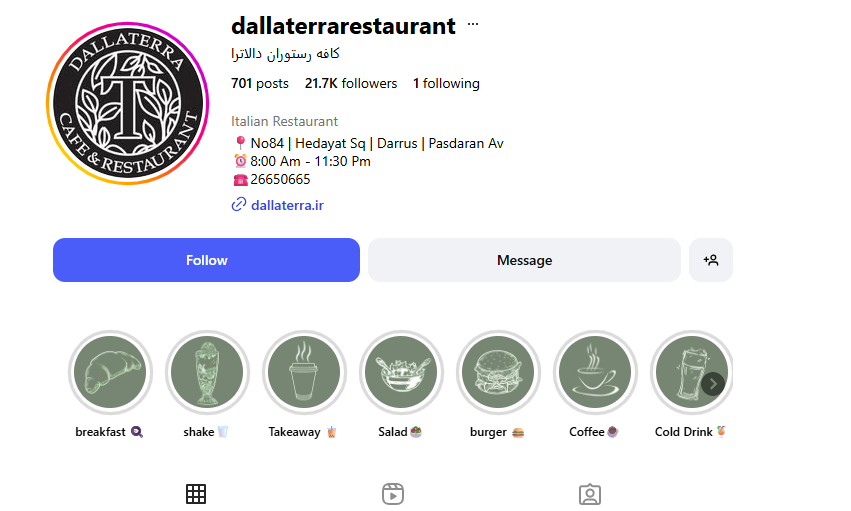The width and height of the screenshot is (851, 511).
Task: Show more highlights with the arrow
Action: pos(713,383)
